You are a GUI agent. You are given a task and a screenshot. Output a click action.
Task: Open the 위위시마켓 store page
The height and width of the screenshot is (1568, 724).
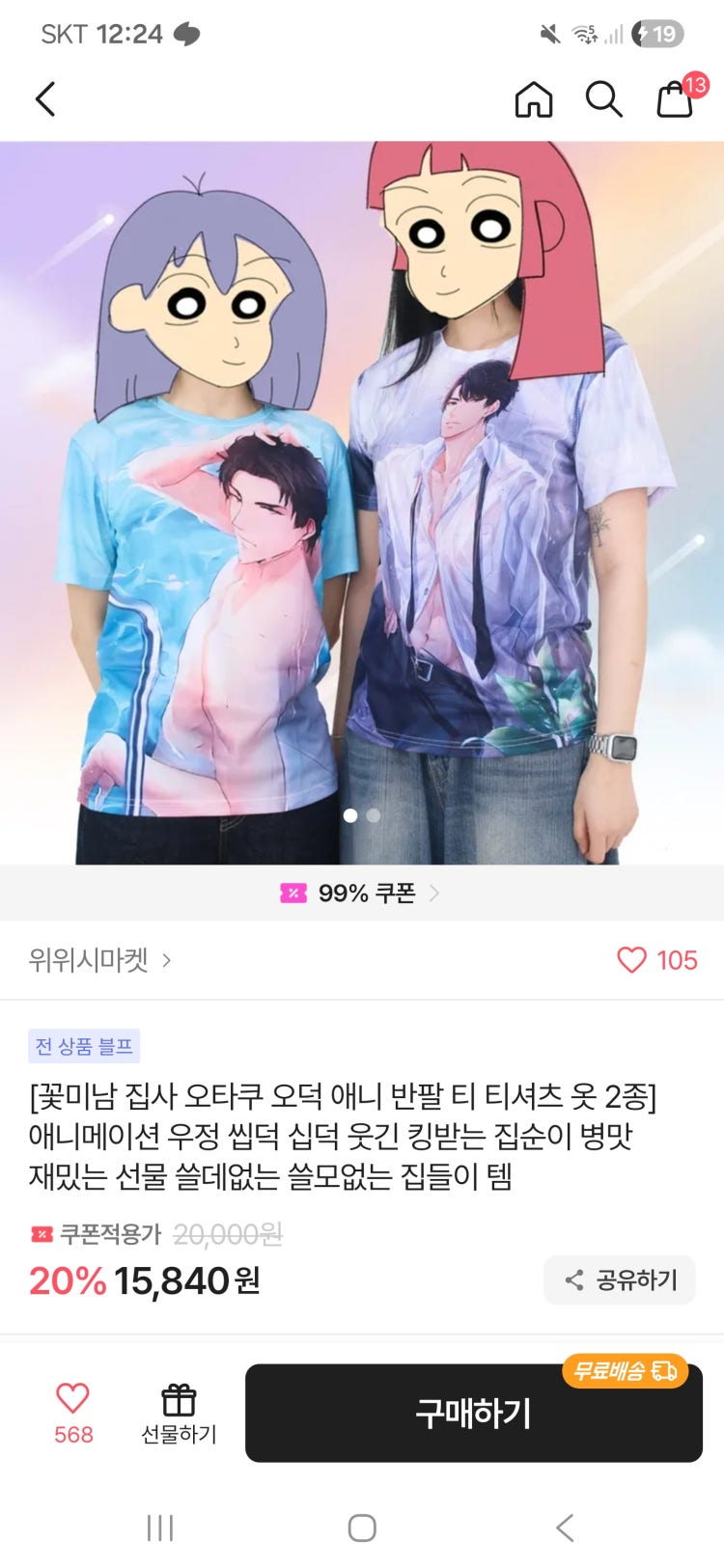[x=99, y=960]
